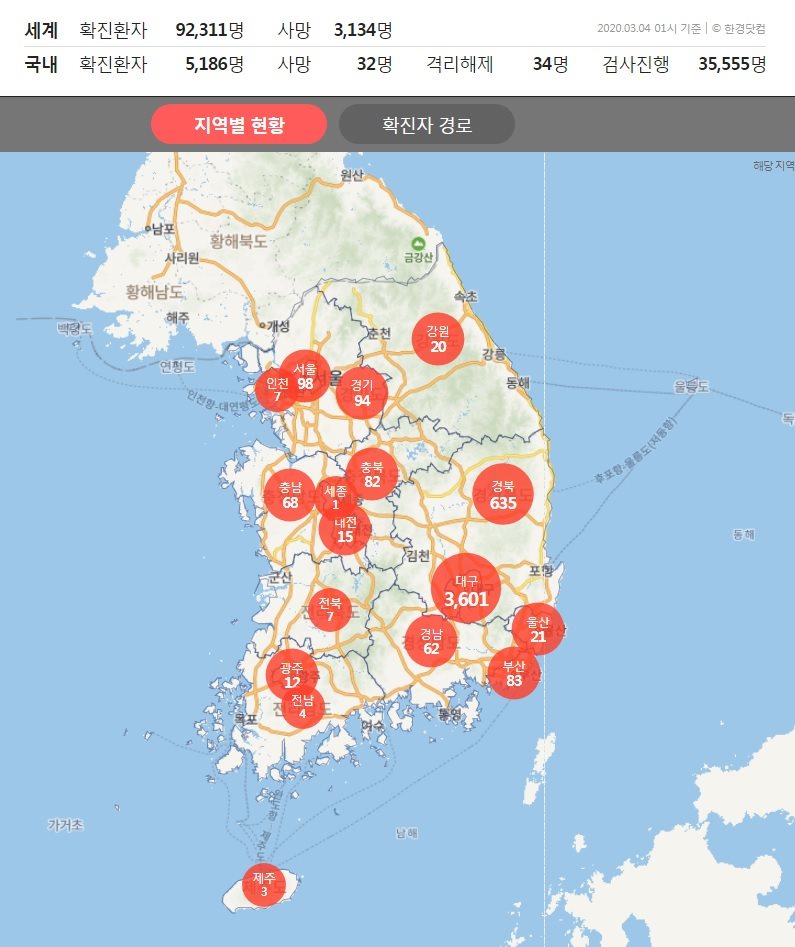Open the 대구 3,601 map marker
This screenshot has height=947, width=795.
(x=466, y=589)
